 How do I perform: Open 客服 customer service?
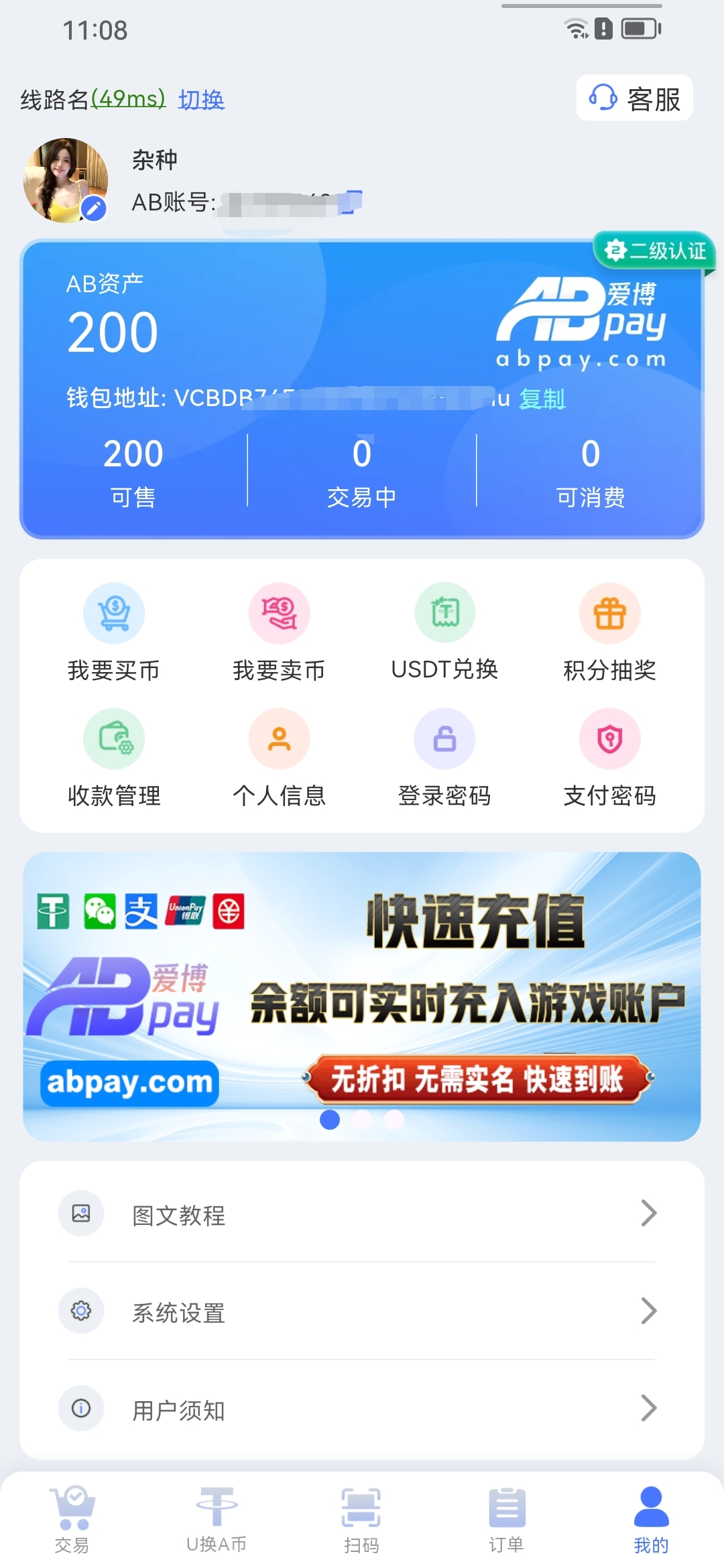tap(634, 99)
